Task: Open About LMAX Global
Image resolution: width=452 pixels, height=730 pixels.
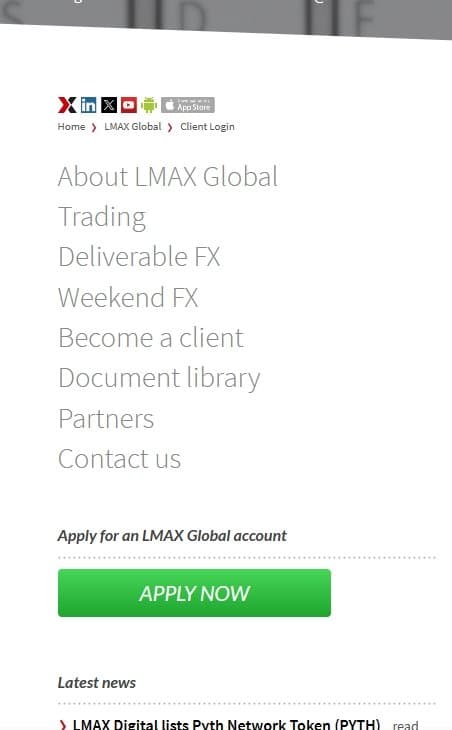Action: pos(168,176)
